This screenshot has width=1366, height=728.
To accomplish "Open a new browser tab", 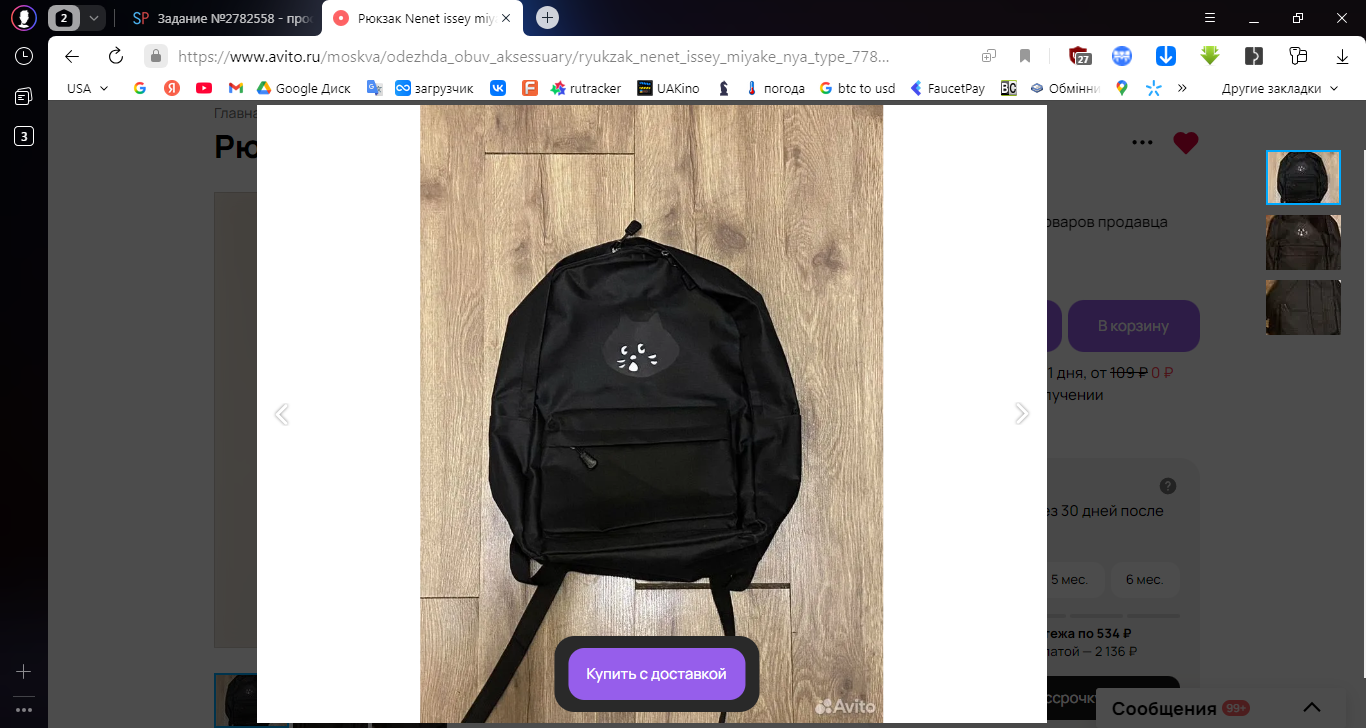I will point(547,18).
